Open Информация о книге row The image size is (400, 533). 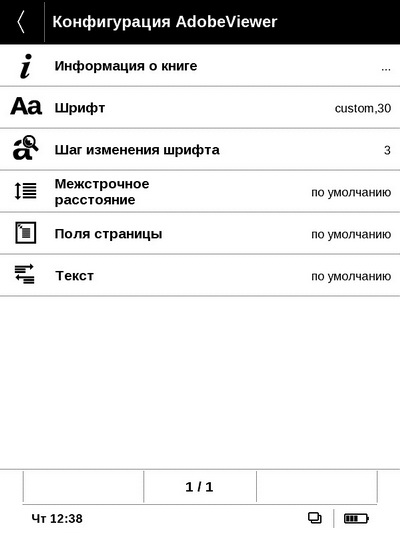200,66
